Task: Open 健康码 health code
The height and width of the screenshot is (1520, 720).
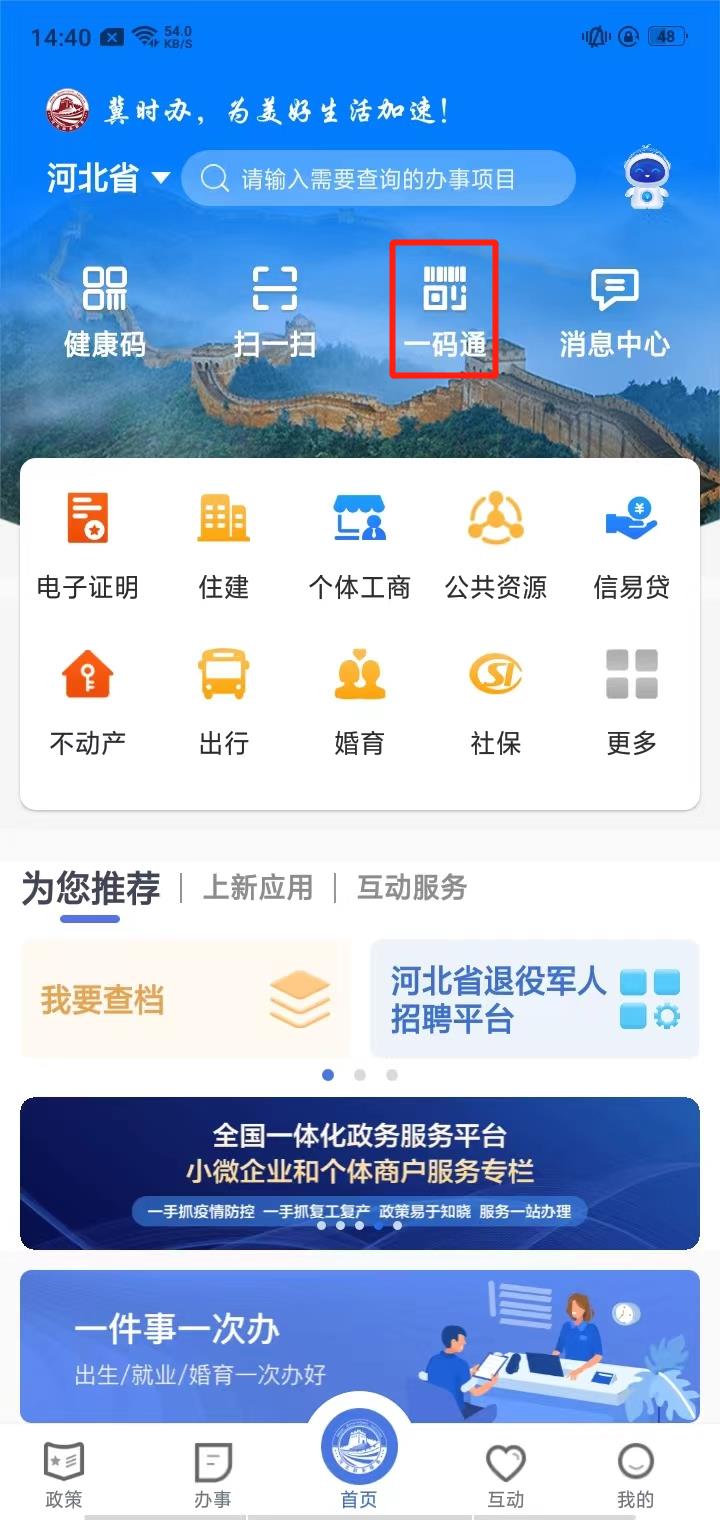Action: click(x=105, y=311)
